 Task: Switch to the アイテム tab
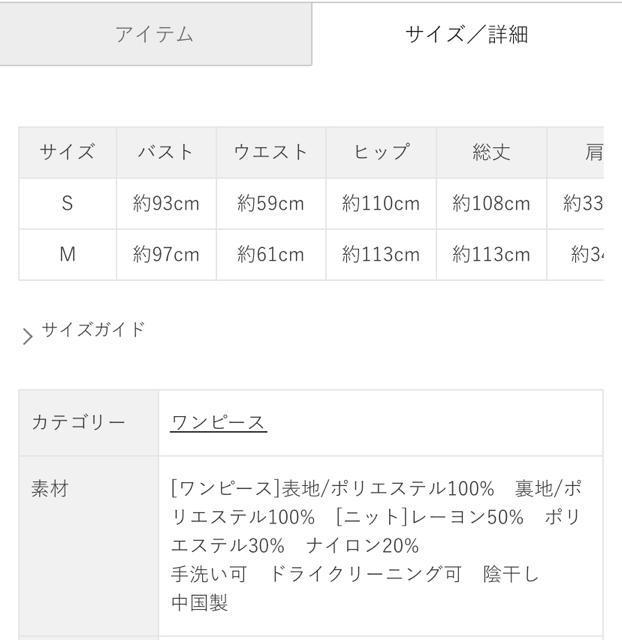[x=155, y=34]
